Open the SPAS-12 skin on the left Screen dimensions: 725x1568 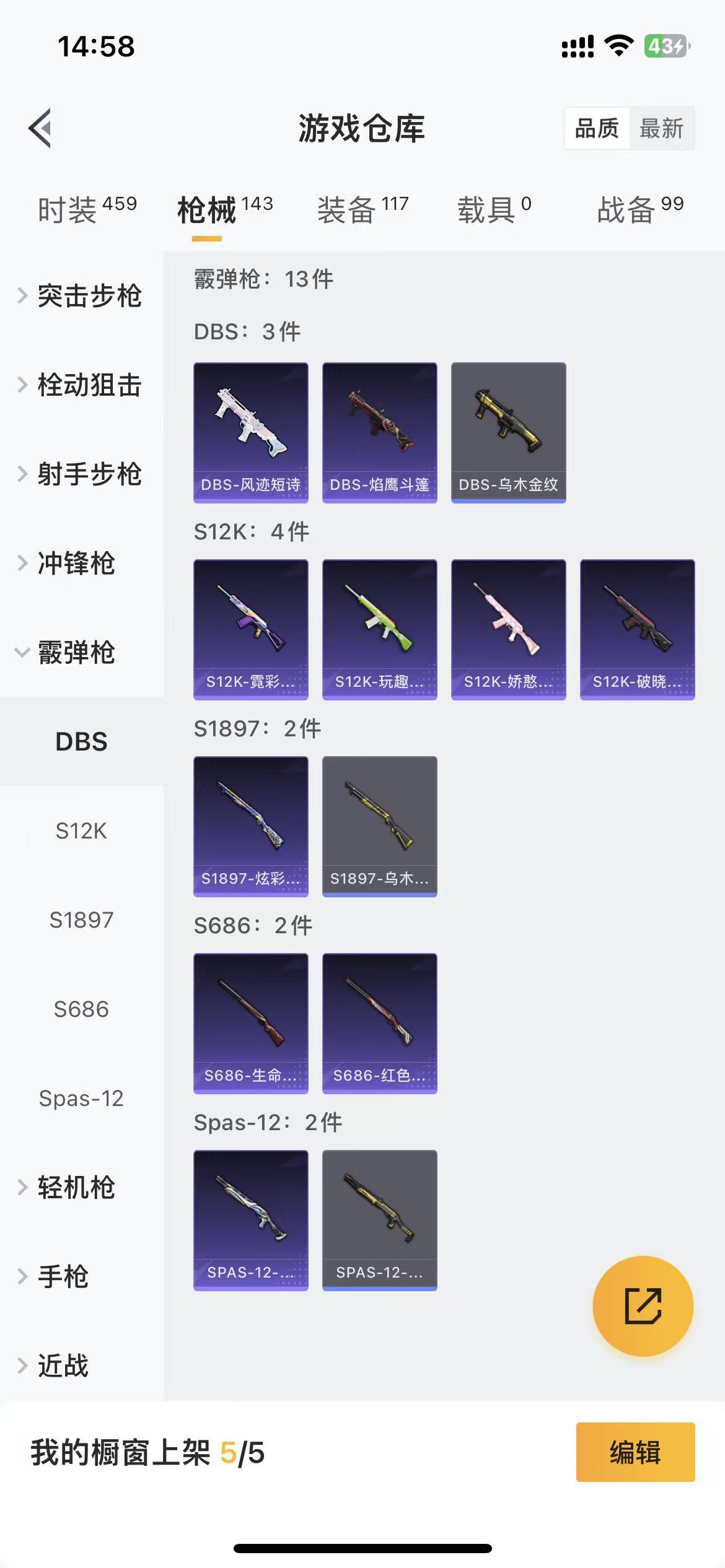[250, 1219]
